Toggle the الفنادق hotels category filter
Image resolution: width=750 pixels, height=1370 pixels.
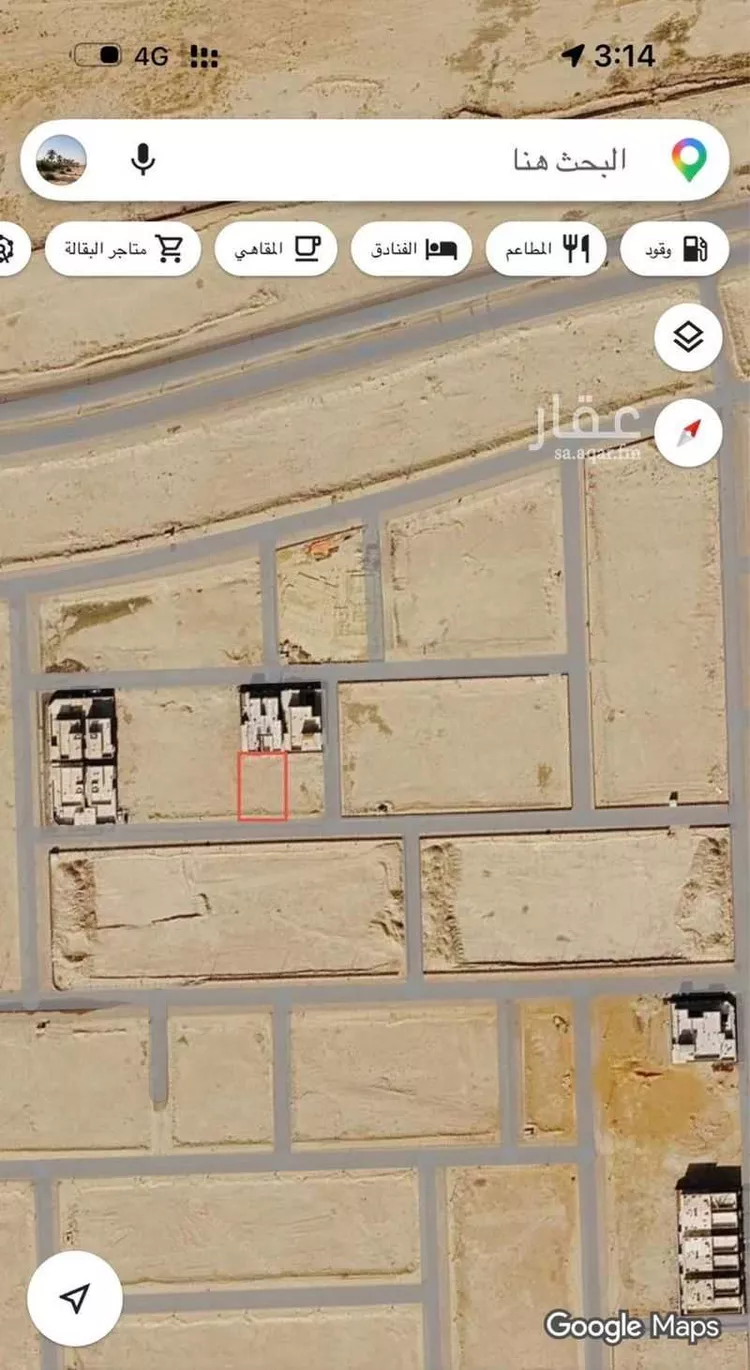pos(410,248)
